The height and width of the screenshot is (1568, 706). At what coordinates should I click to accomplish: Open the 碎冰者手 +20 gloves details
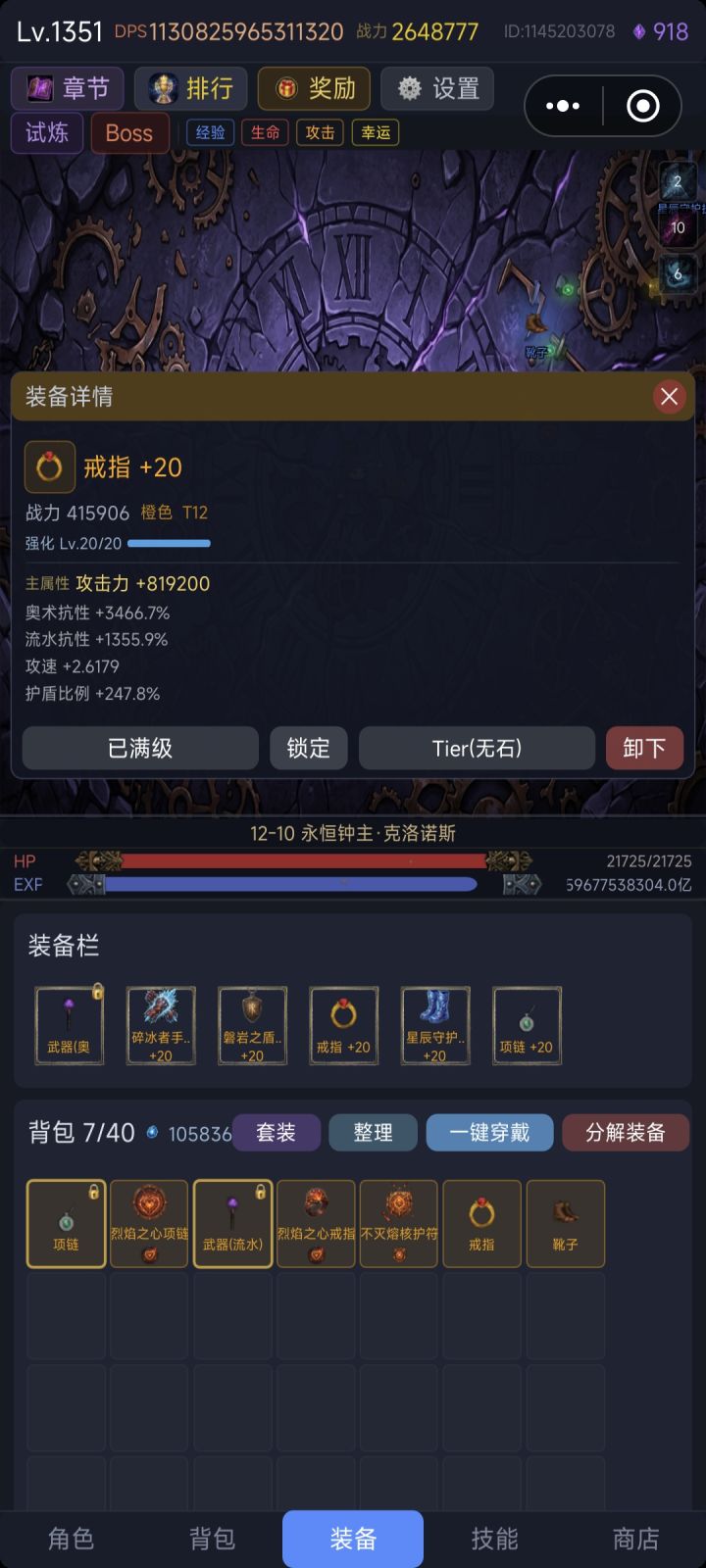click(x=160, y=1025)
